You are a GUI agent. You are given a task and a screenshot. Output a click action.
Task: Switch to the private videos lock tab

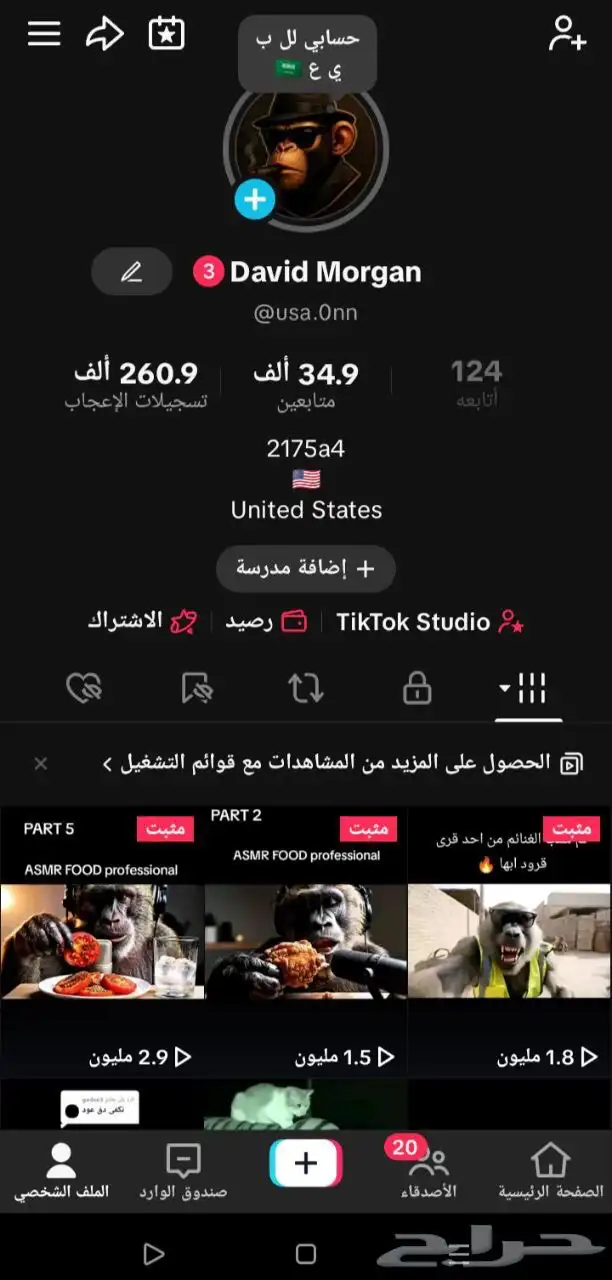click(x=416, y=688)
